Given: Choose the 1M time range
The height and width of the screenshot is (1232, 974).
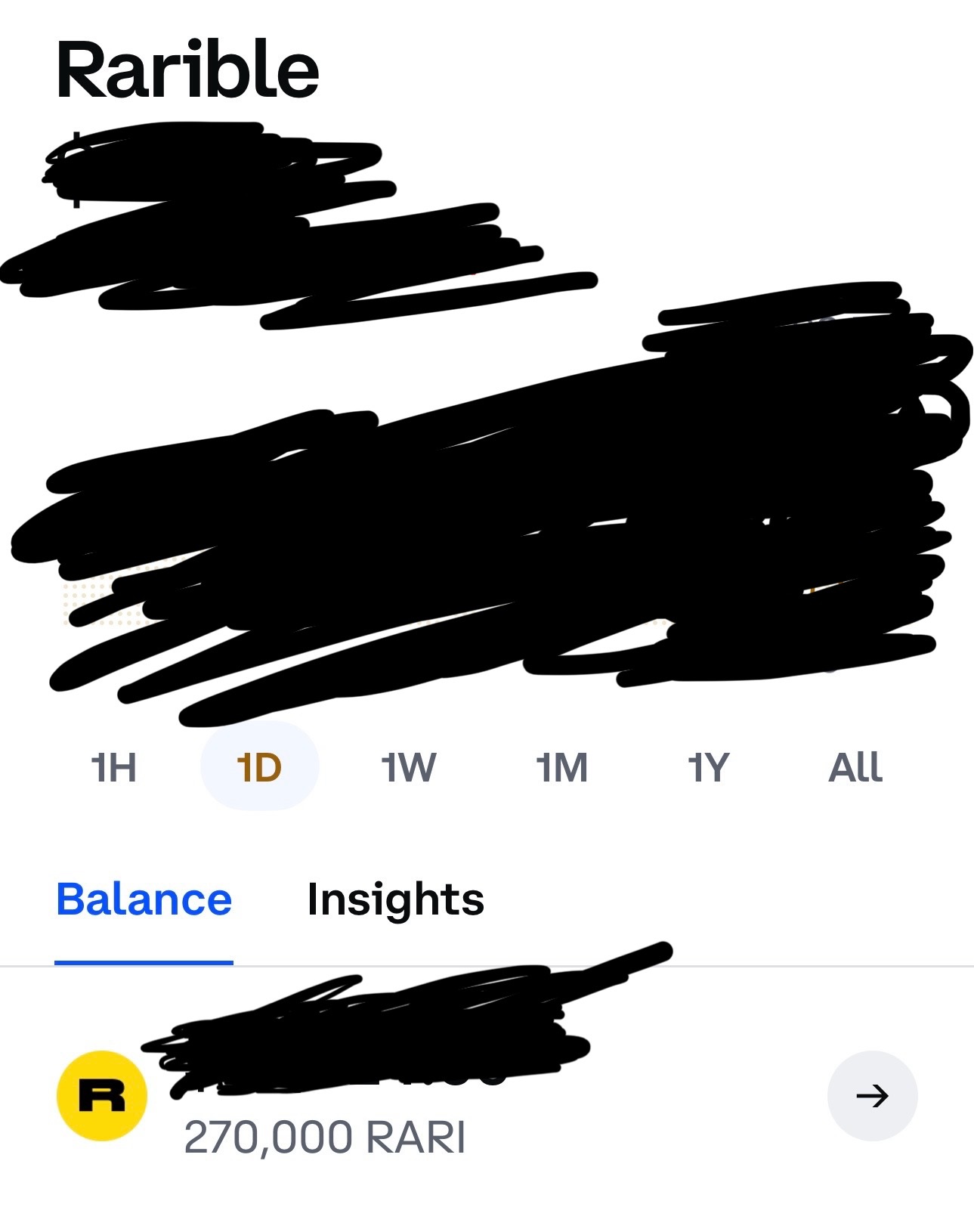Looking at the screenshot, I should [561, 767].
